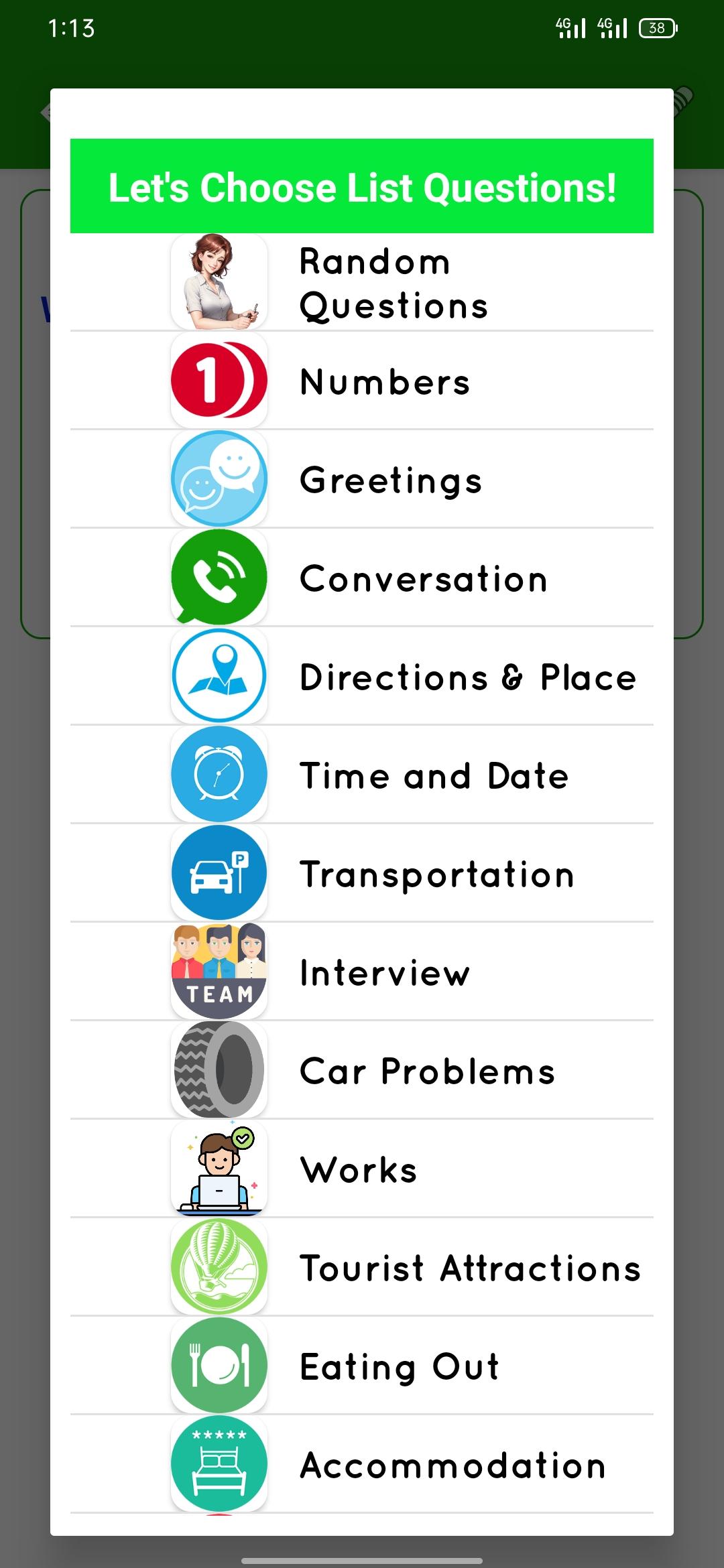Select the Accommodation category

click(x=453, y=1465)
